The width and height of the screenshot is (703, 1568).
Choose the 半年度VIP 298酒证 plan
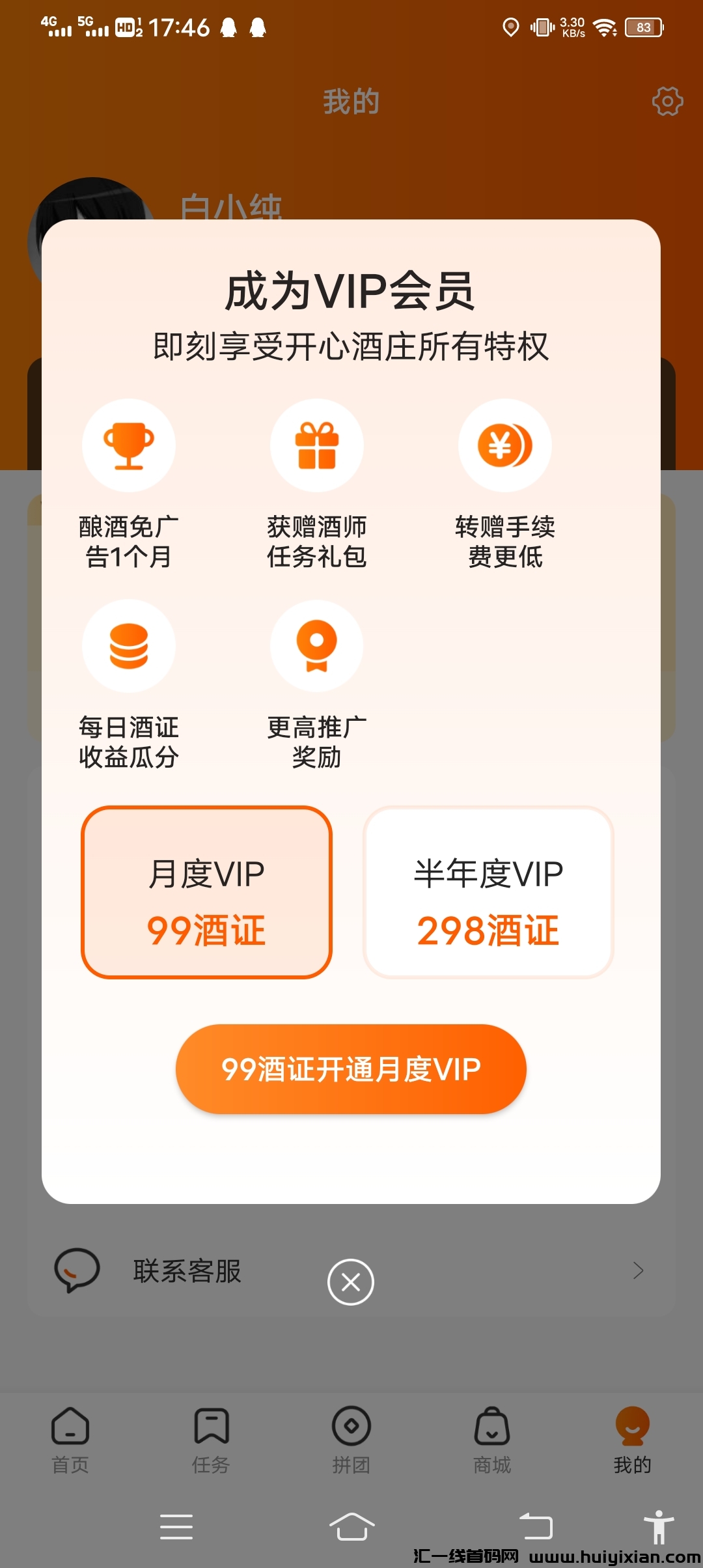(488, 892)
